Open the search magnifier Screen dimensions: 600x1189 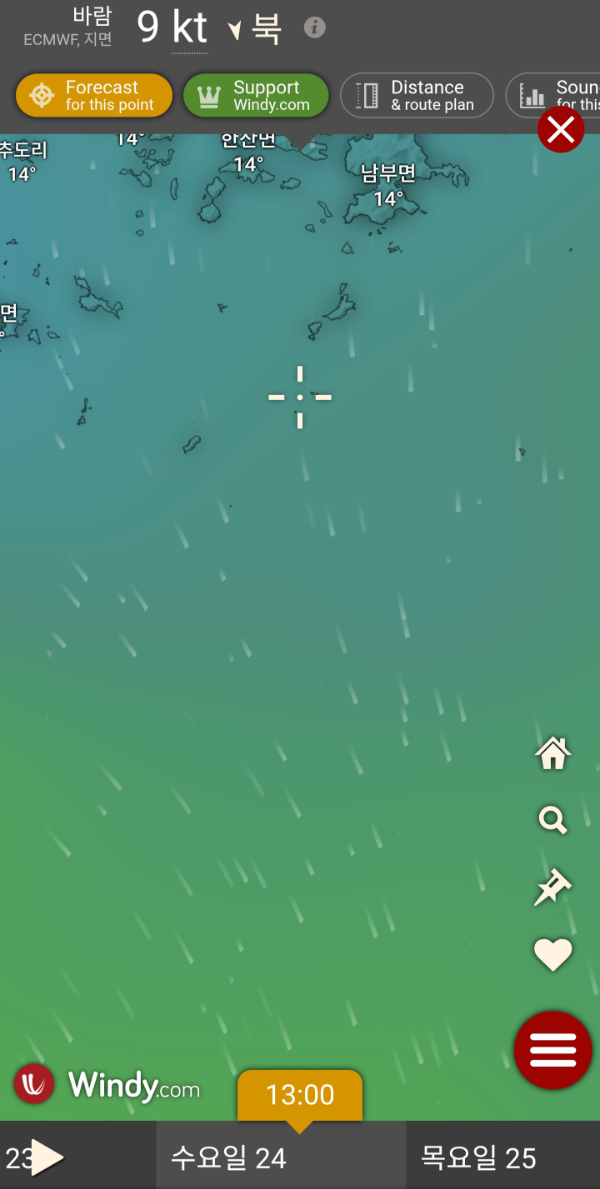[553, 820]
